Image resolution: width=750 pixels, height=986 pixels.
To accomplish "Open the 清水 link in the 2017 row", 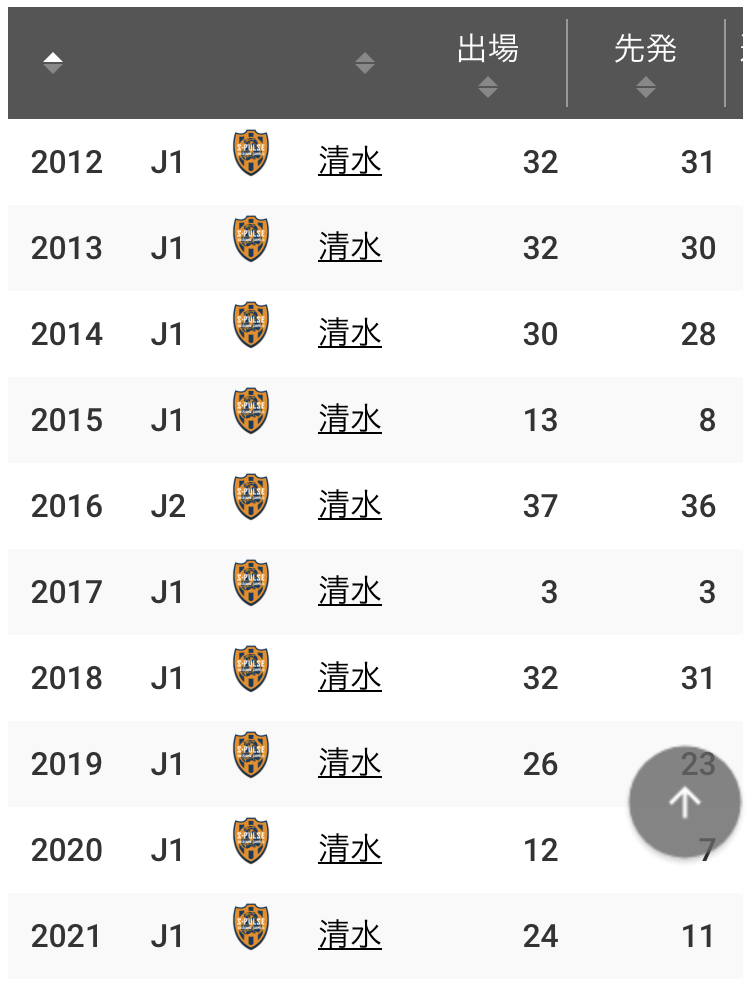I will (350, 591).
